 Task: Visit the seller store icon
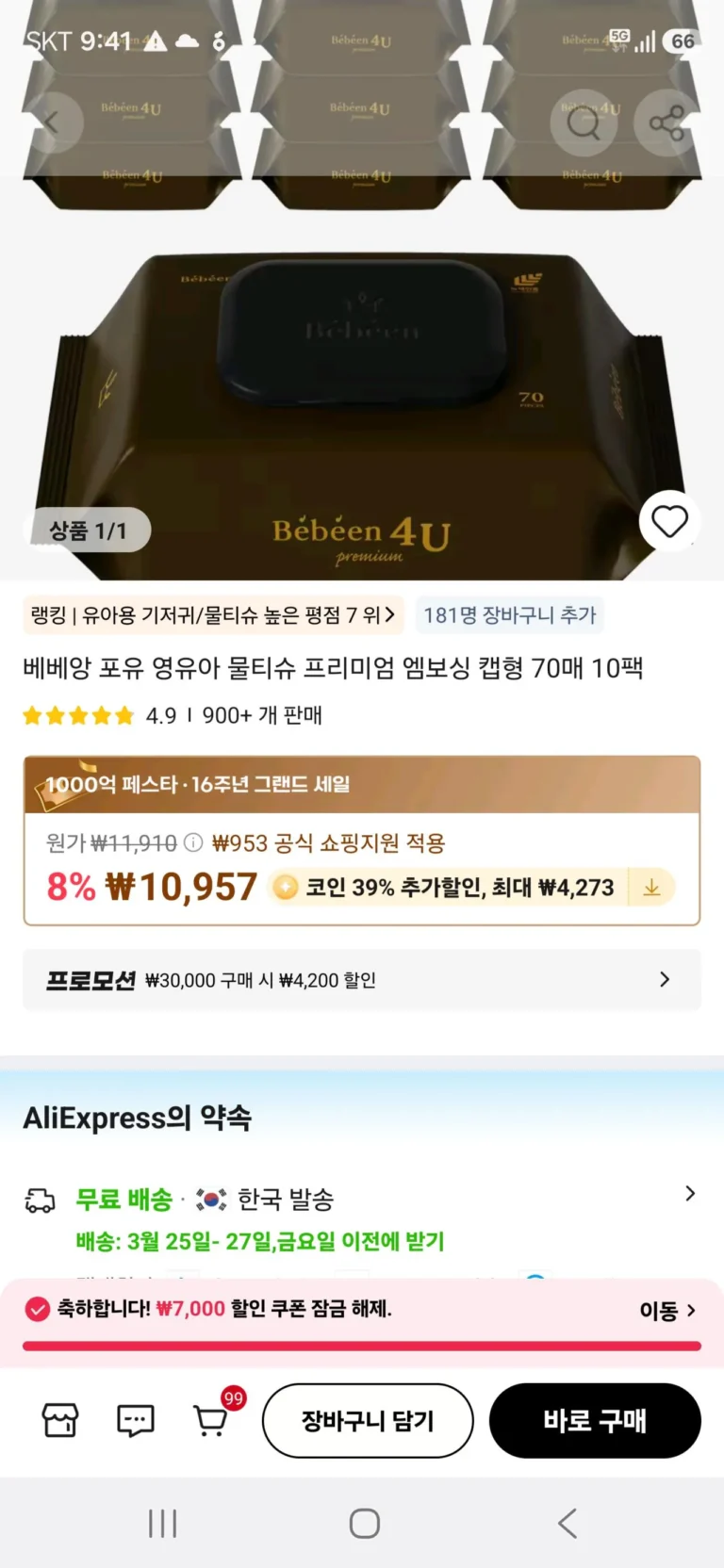[x=60, y=1420]
